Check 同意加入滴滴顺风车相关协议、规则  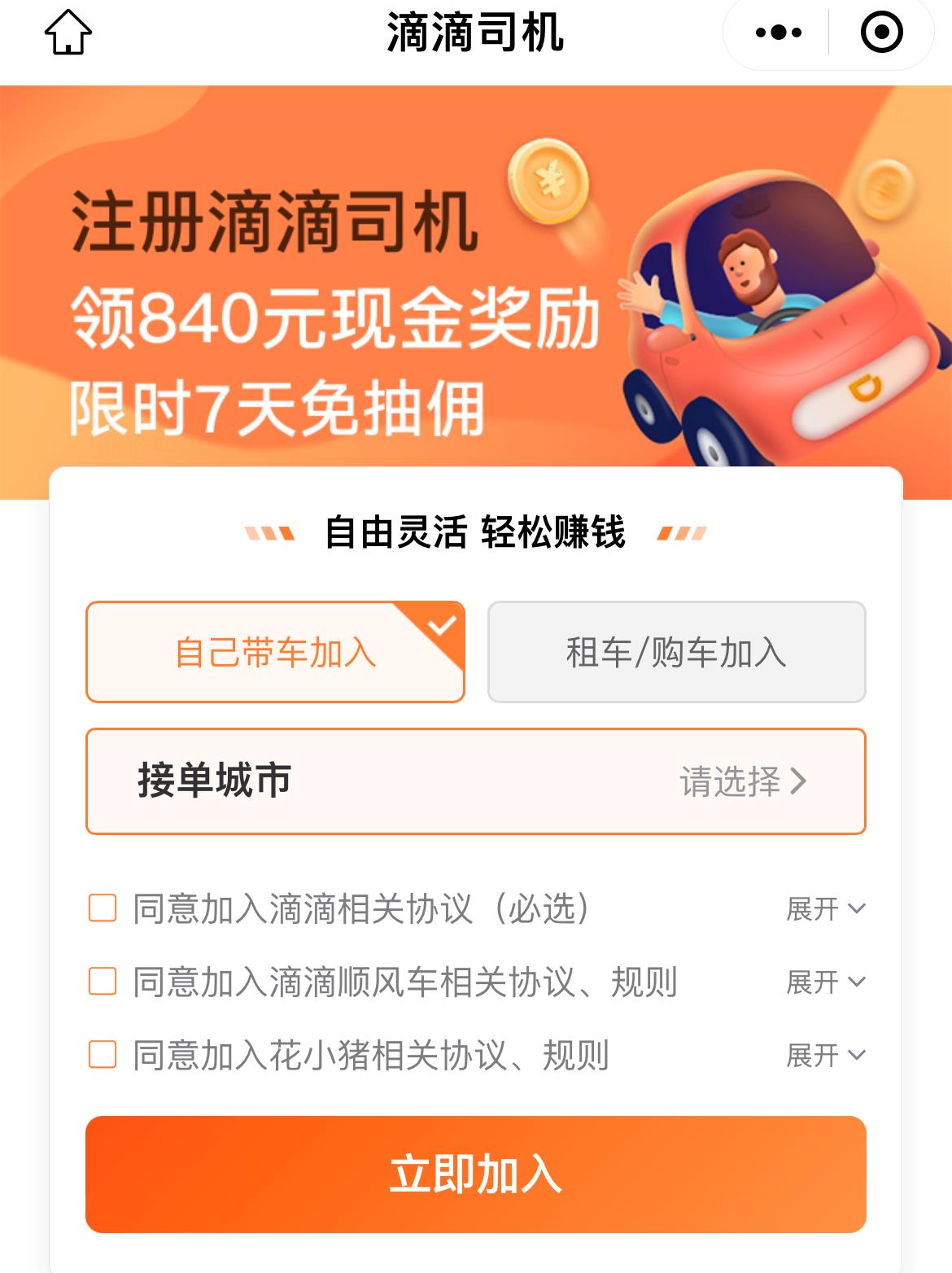103,980
